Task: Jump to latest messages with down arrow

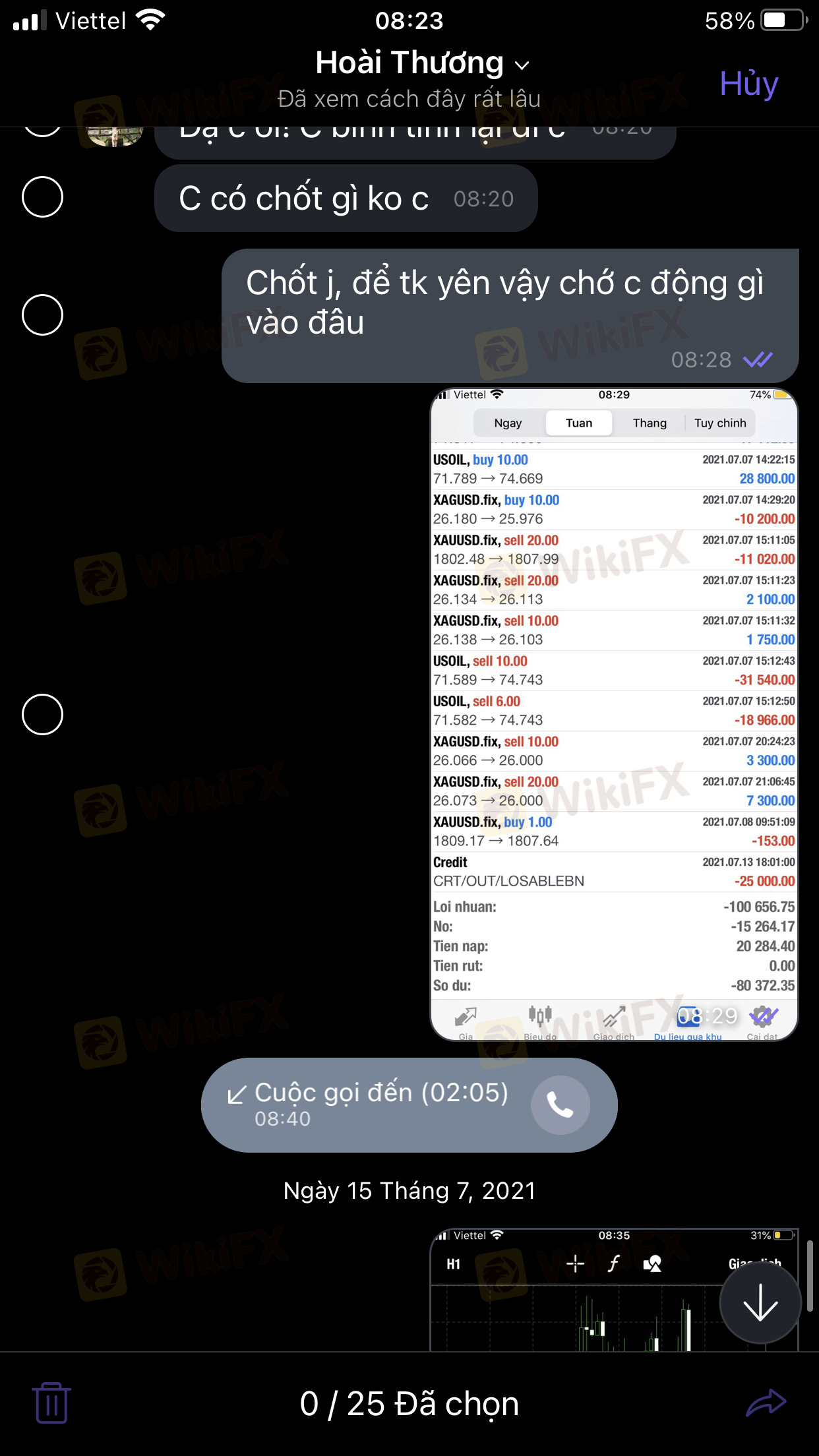Action: (760, 1302)
